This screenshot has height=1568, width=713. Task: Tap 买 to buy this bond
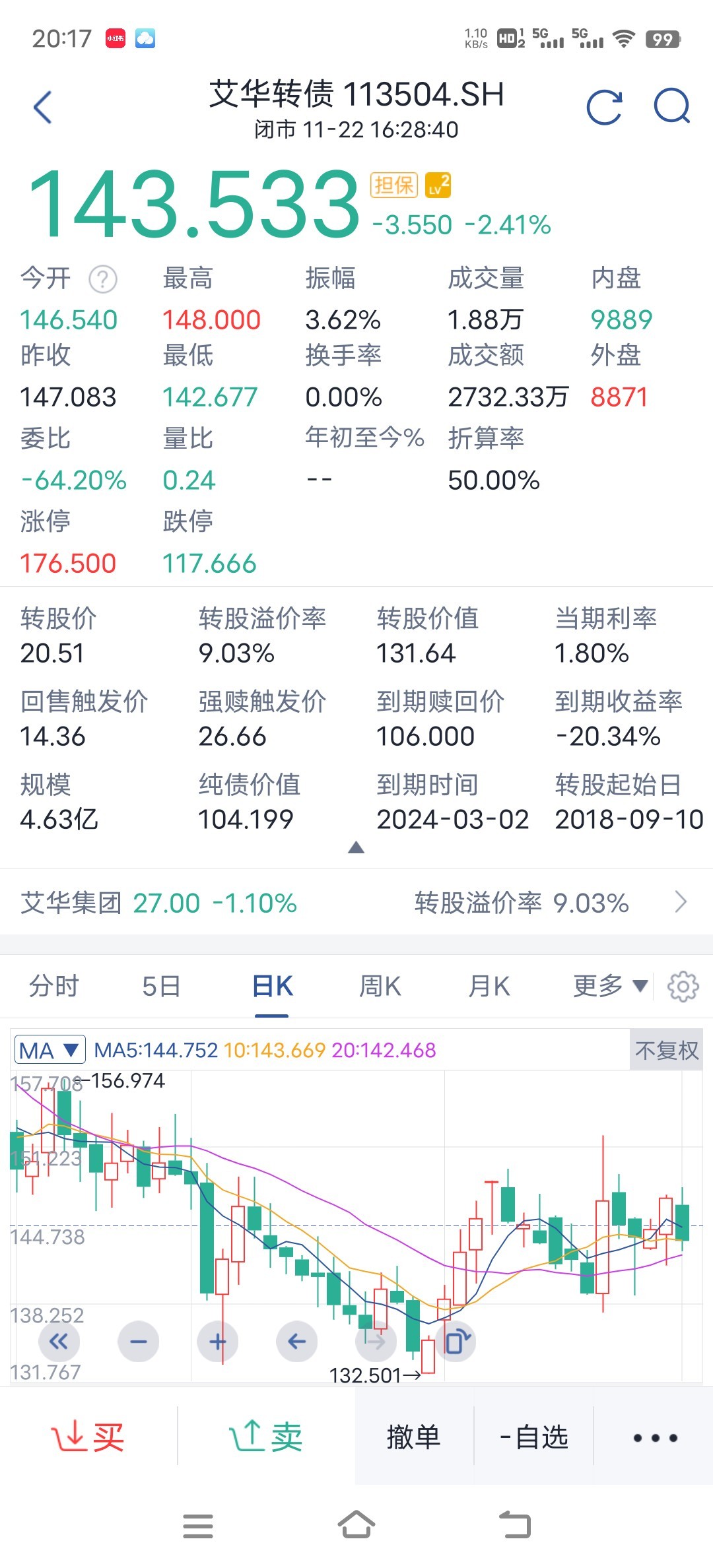click(88, 1437)
